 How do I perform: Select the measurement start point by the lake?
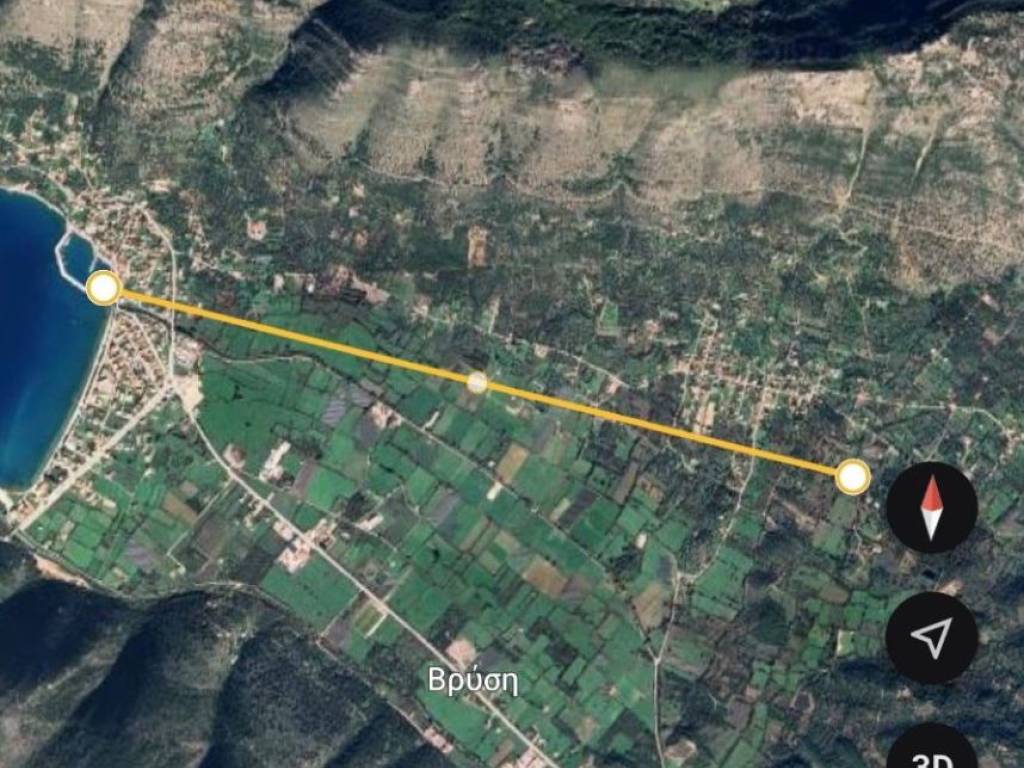[x=103, y=288]
